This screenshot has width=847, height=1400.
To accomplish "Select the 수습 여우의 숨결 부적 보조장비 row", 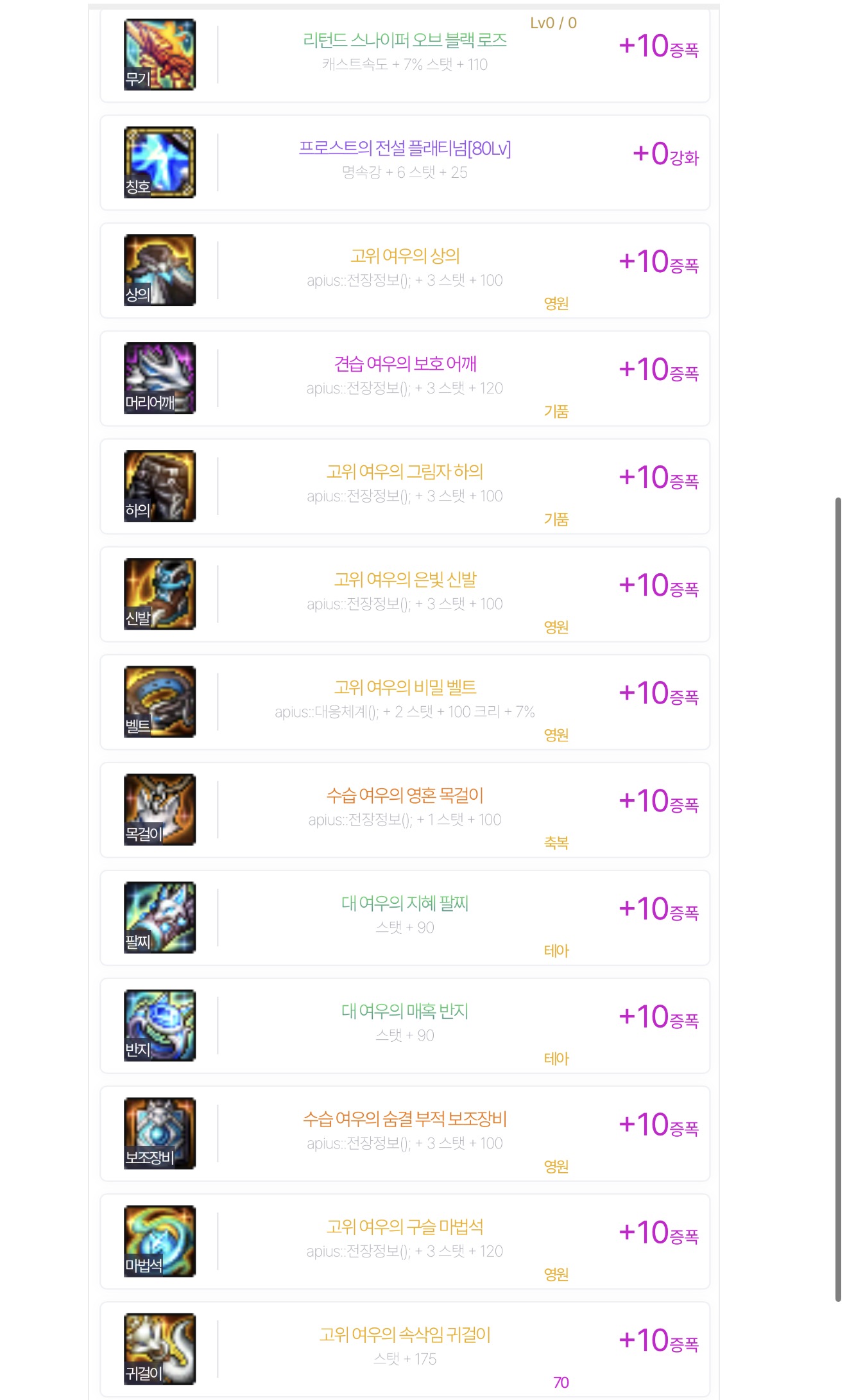I will [x=404, y=1119].
